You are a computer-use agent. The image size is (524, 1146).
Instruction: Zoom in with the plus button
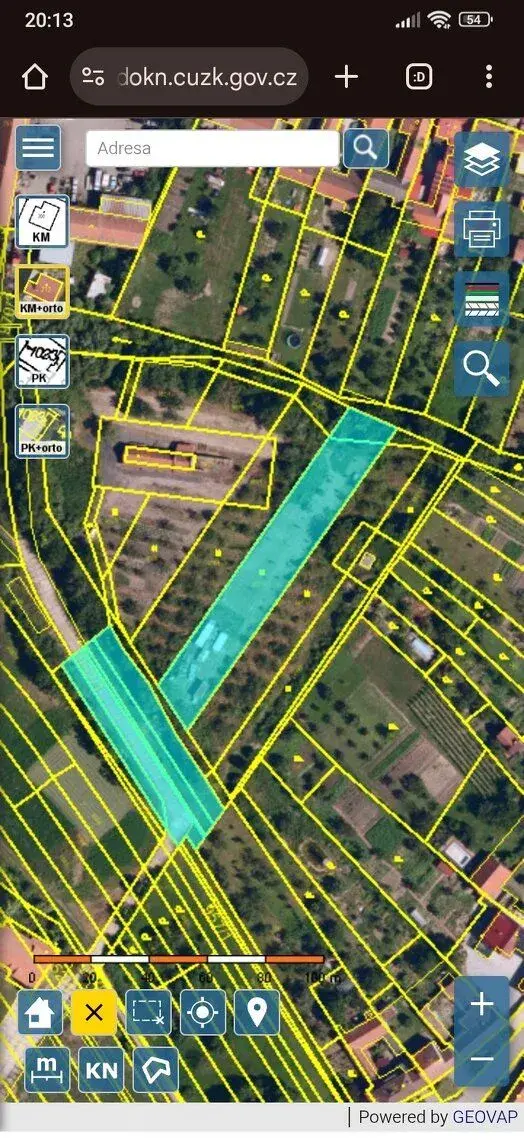482,1004
